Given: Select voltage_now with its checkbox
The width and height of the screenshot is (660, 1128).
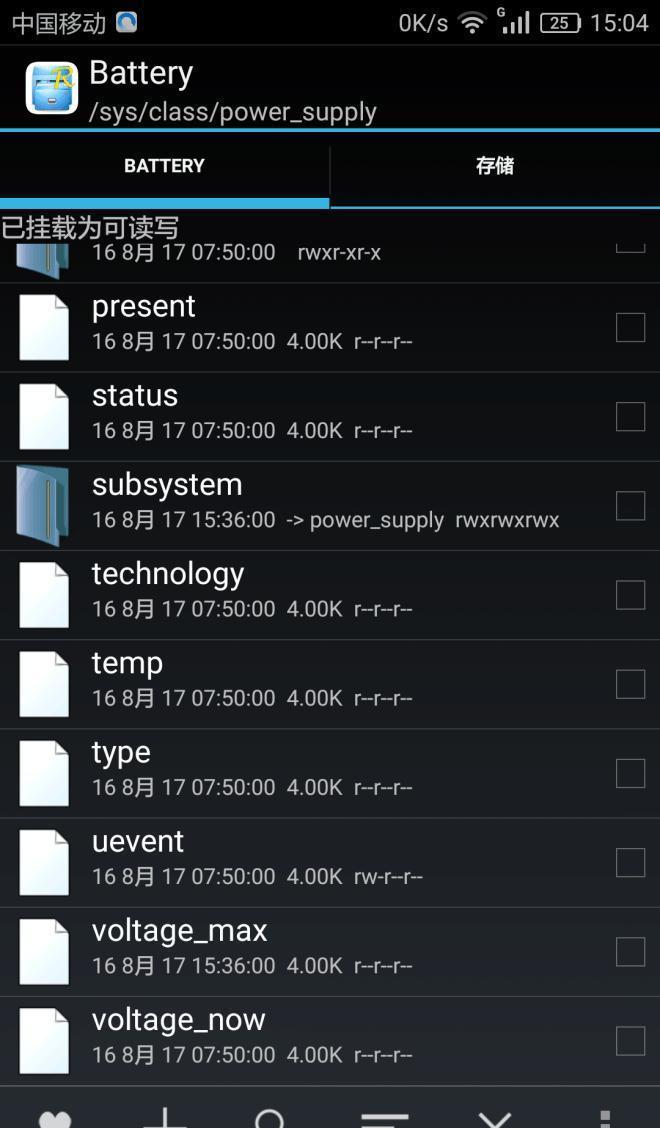Looking at the screenshot, I should [x=630, y=1041].
